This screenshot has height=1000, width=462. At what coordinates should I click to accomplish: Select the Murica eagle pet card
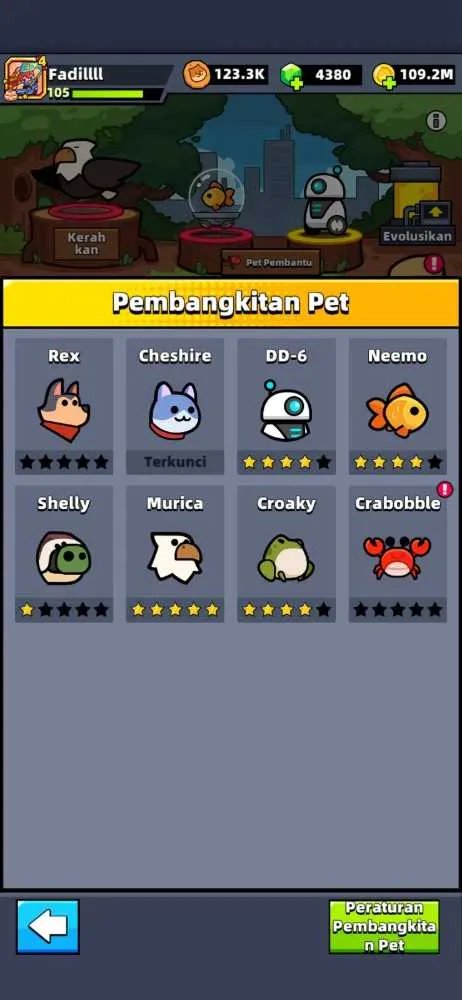pos(175,554)
